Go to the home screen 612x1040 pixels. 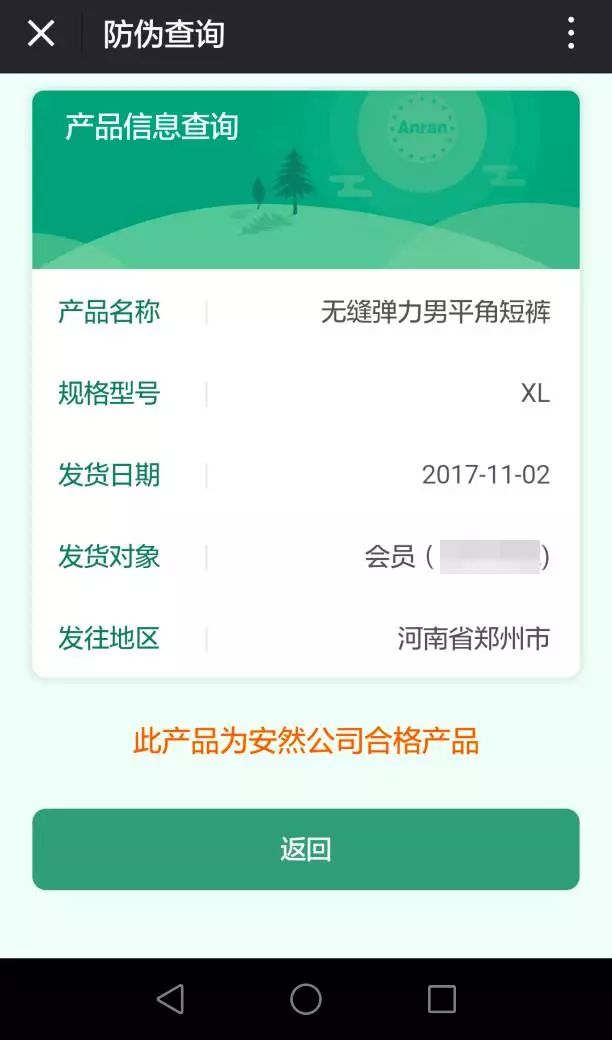pyautogui.click(x=306, y=998)
